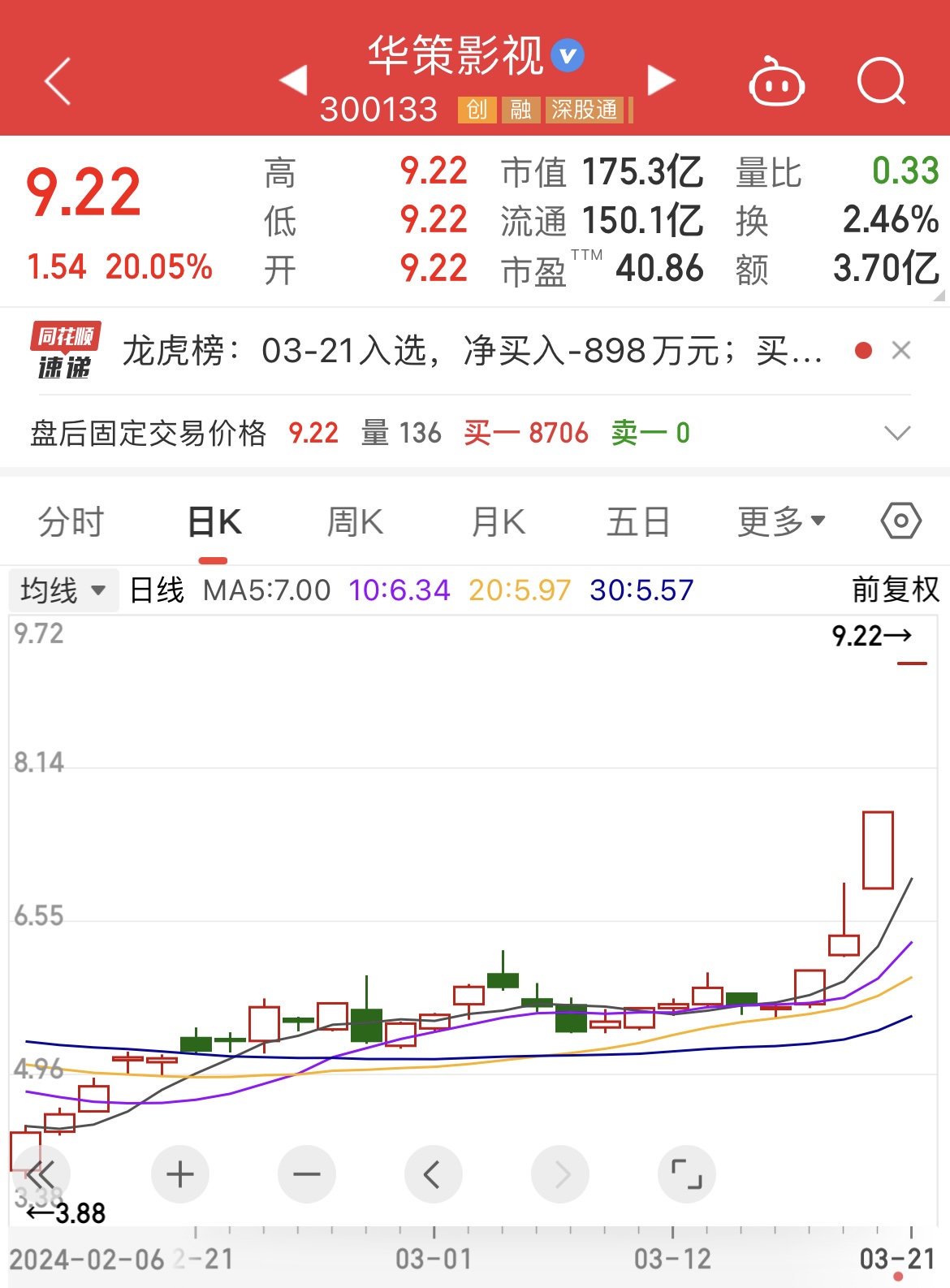The height and width of the screenshot is (1288, 950).
Task: Open stock search
Action: tap(881, 81)
